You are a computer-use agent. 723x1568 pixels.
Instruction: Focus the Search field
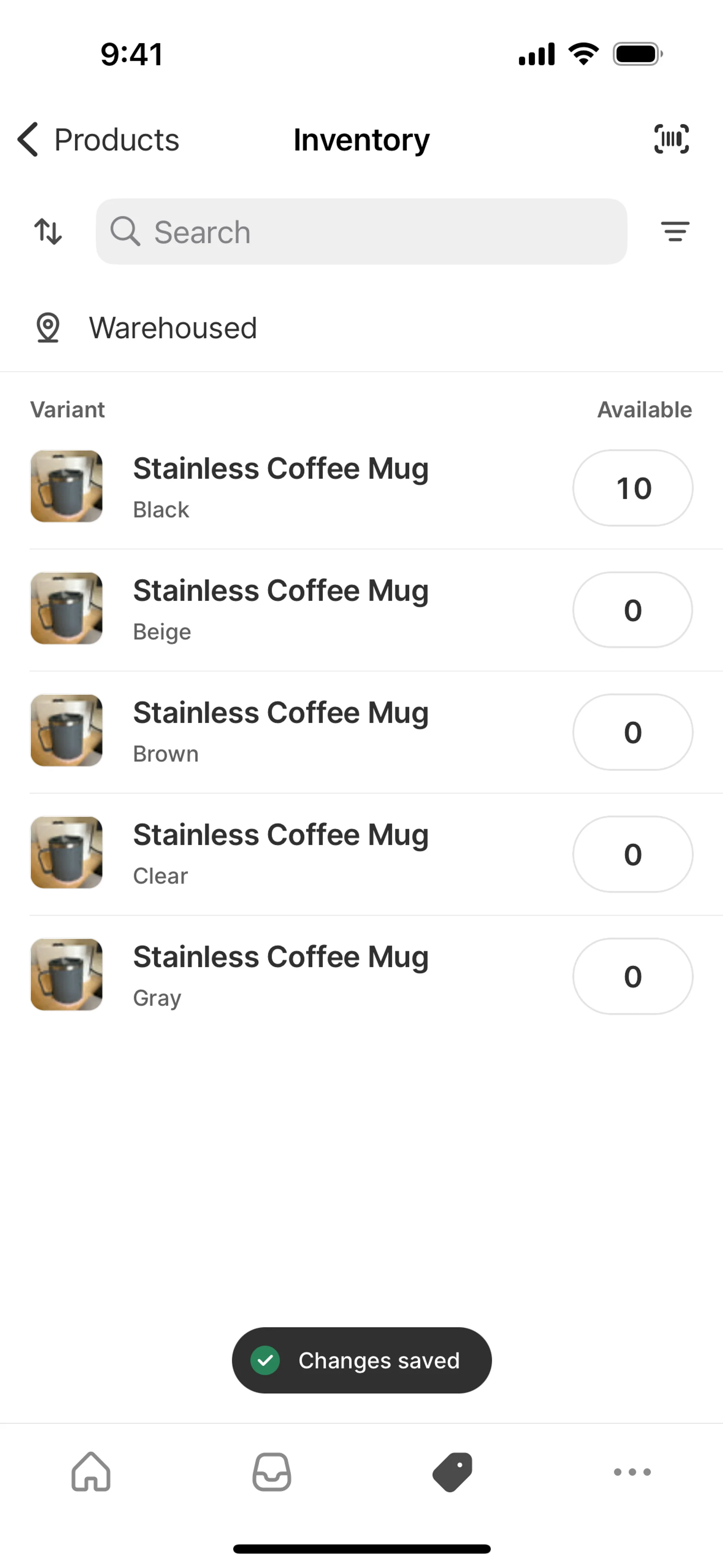[x=361, y=231]
